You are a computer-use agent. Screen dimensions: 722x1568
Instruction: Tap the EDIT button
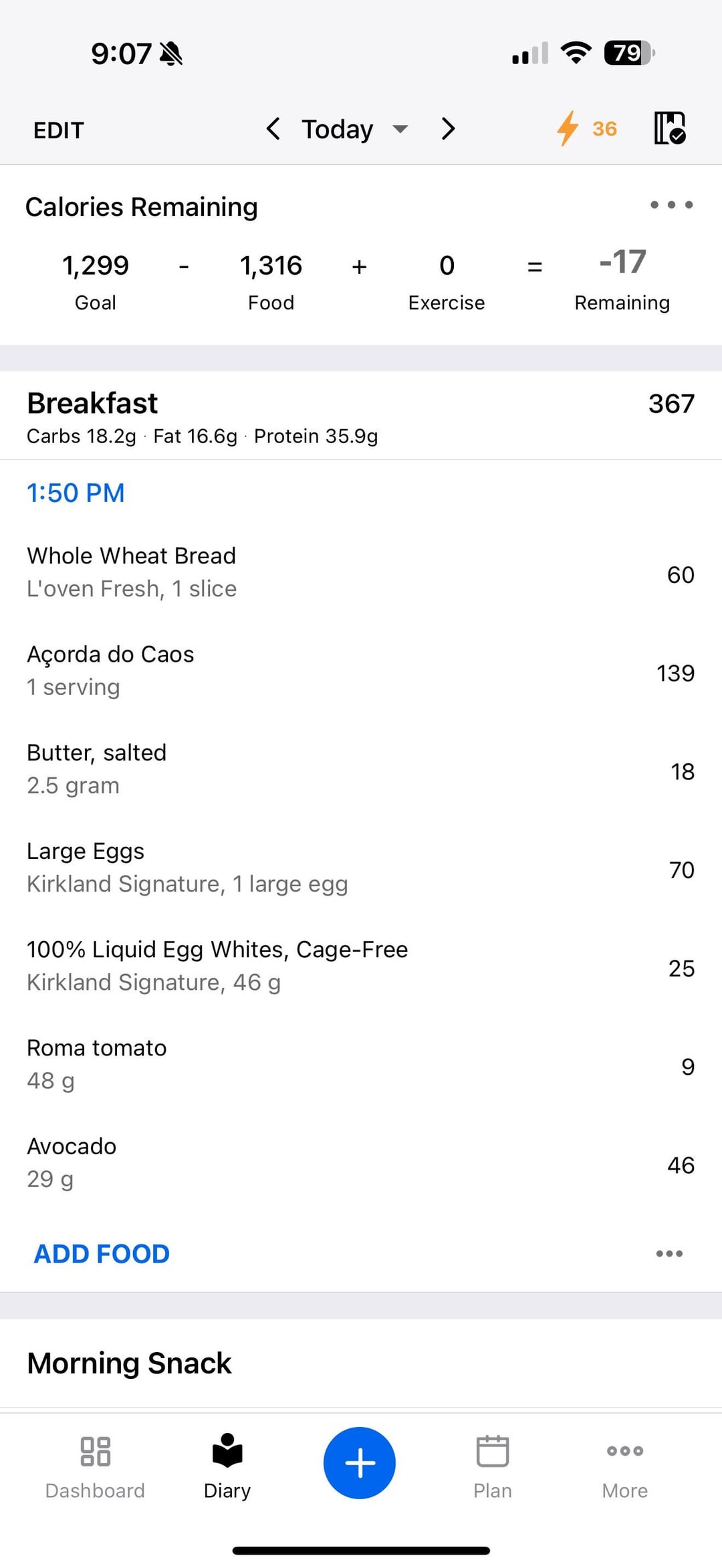coord(59,130)
